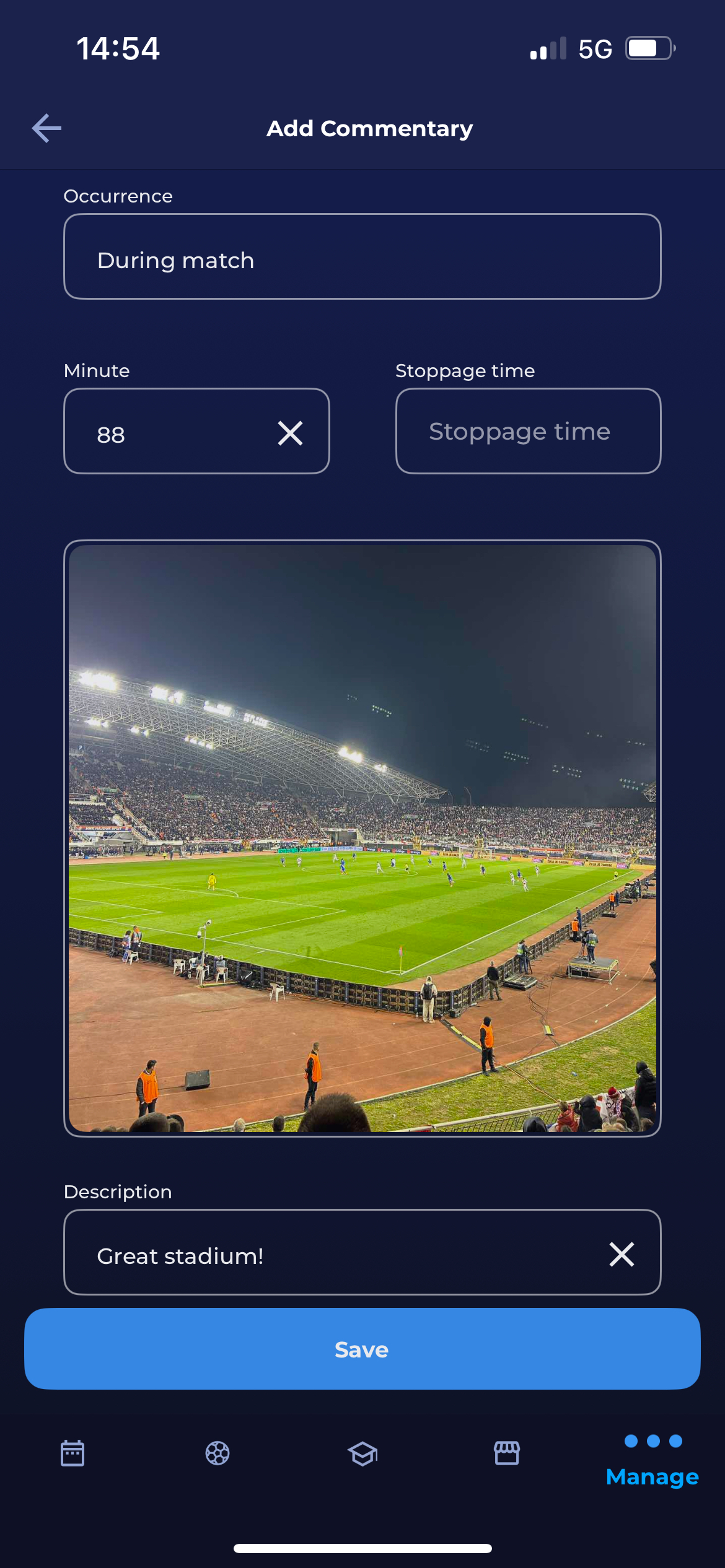This screenshot has width=725, height=1568.
Task: Edit the Description text field
Action: pyautogui.click(x=335, y=1255)
